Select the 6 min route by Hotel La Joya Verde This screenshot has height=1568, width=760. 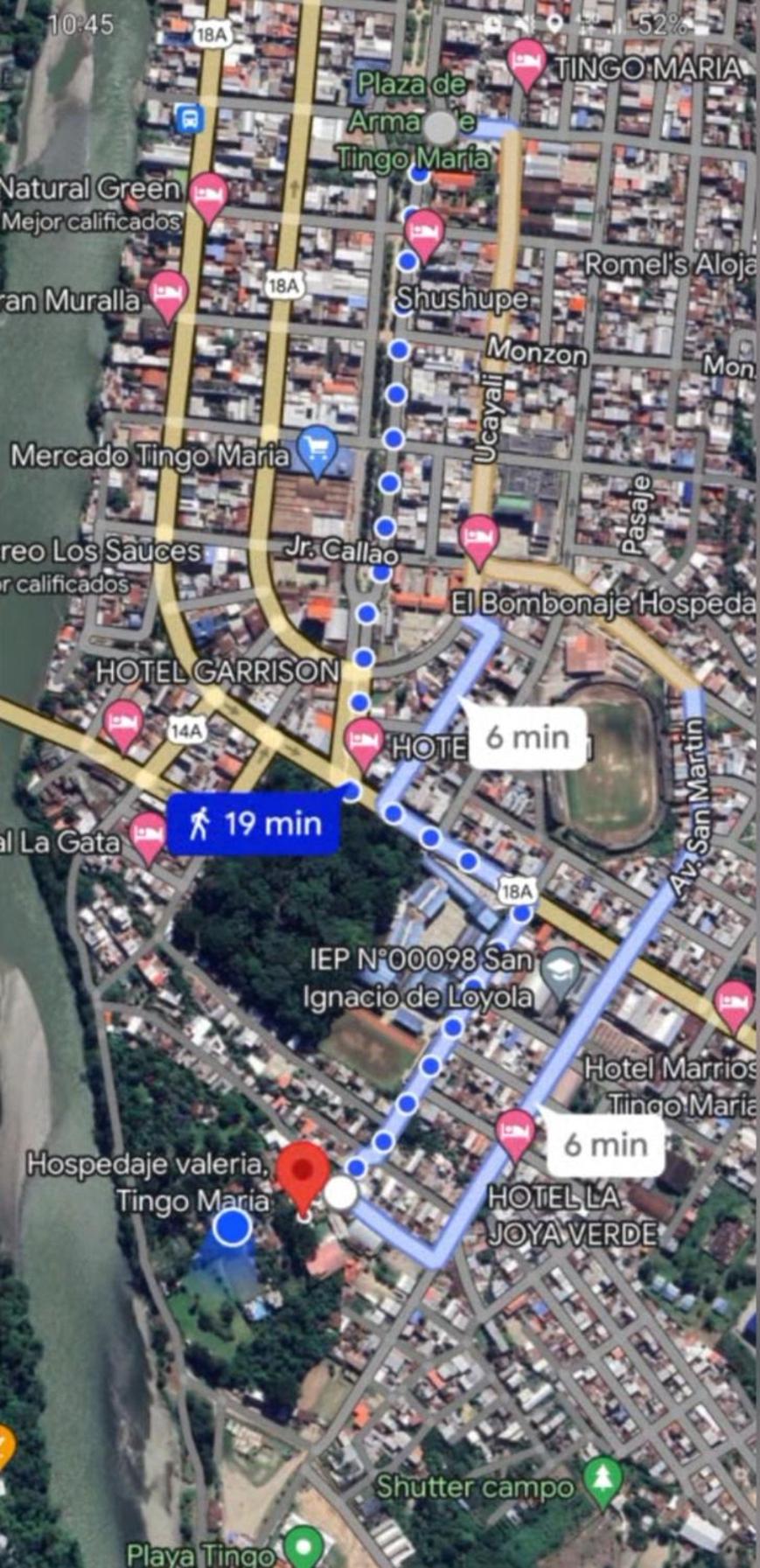pyautogui.click(x=605, y=1144)
